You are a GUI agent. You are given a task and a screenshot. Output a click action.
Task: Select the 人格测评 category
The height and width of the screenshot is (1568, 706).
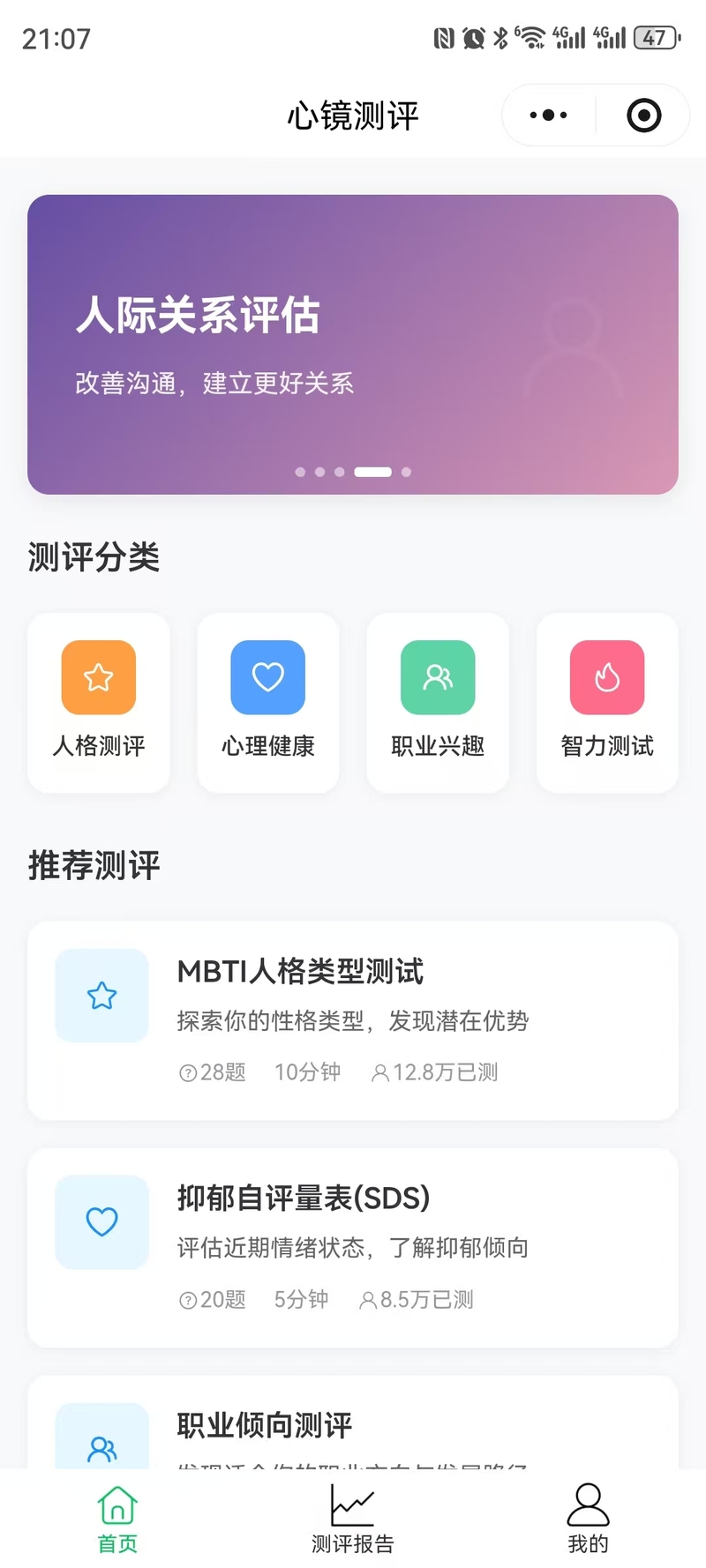pyautogui.click(x=99, y=702)
